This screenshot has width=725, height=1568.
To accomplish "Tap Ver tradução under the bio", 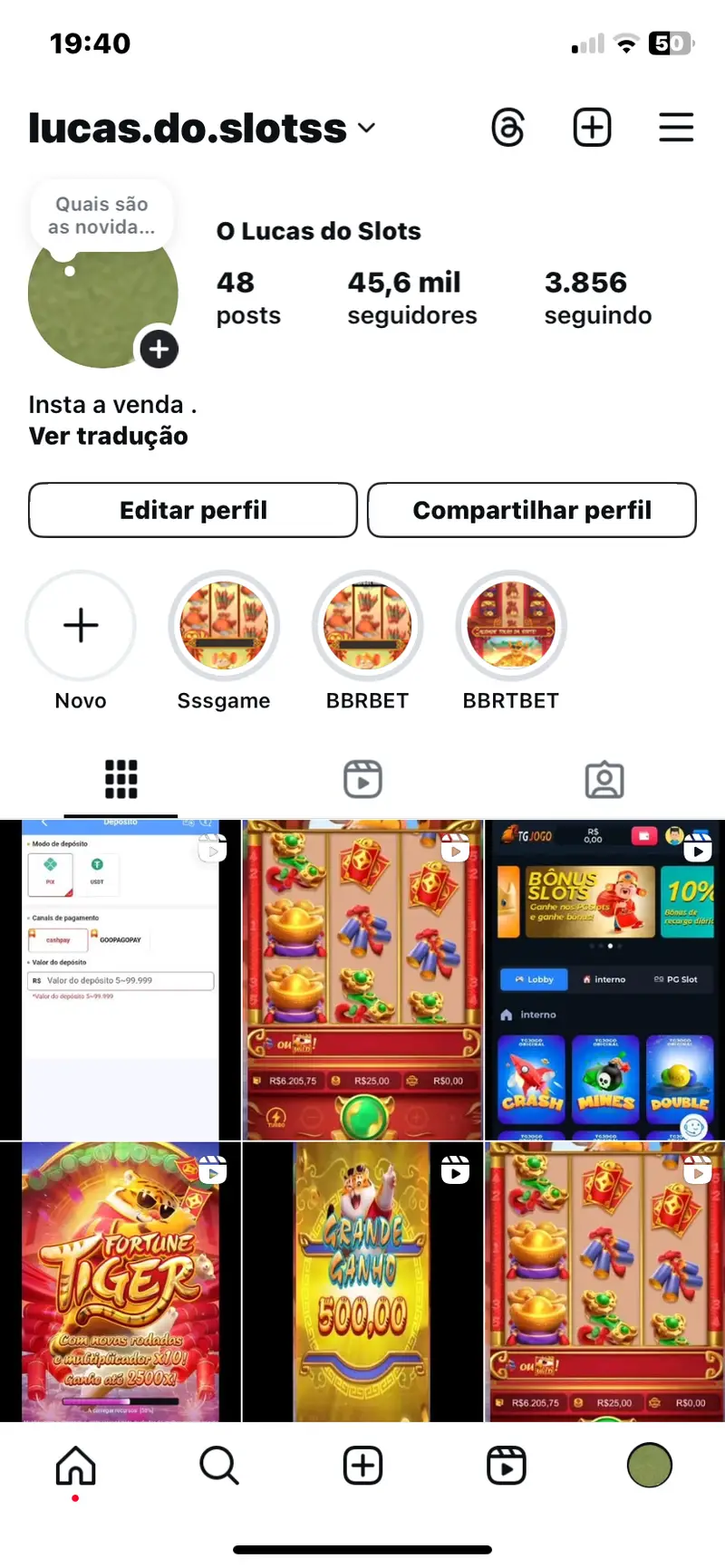I will (109, 437).
